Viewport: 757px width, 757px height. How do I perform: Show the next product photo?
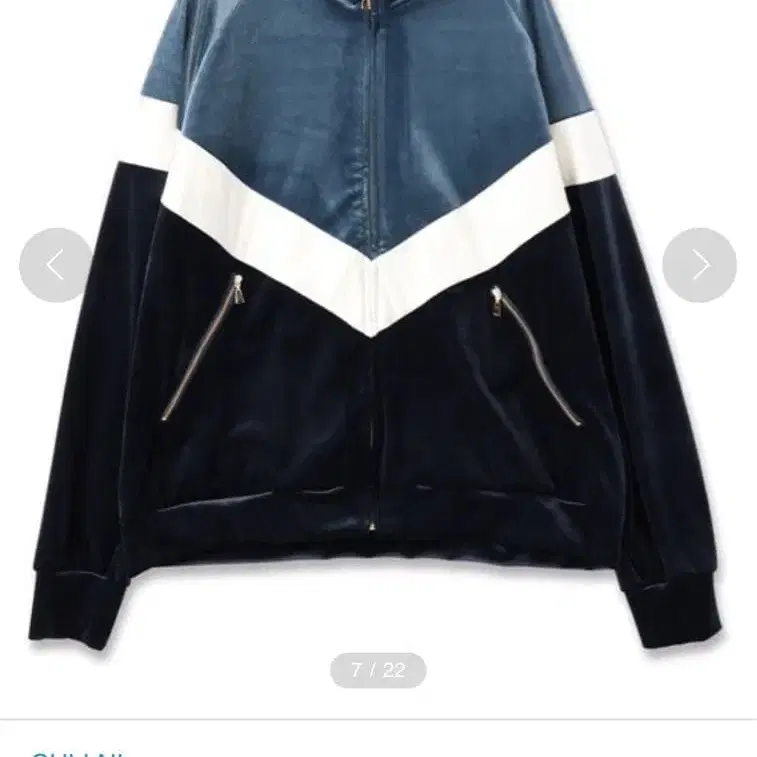(699, 265)
